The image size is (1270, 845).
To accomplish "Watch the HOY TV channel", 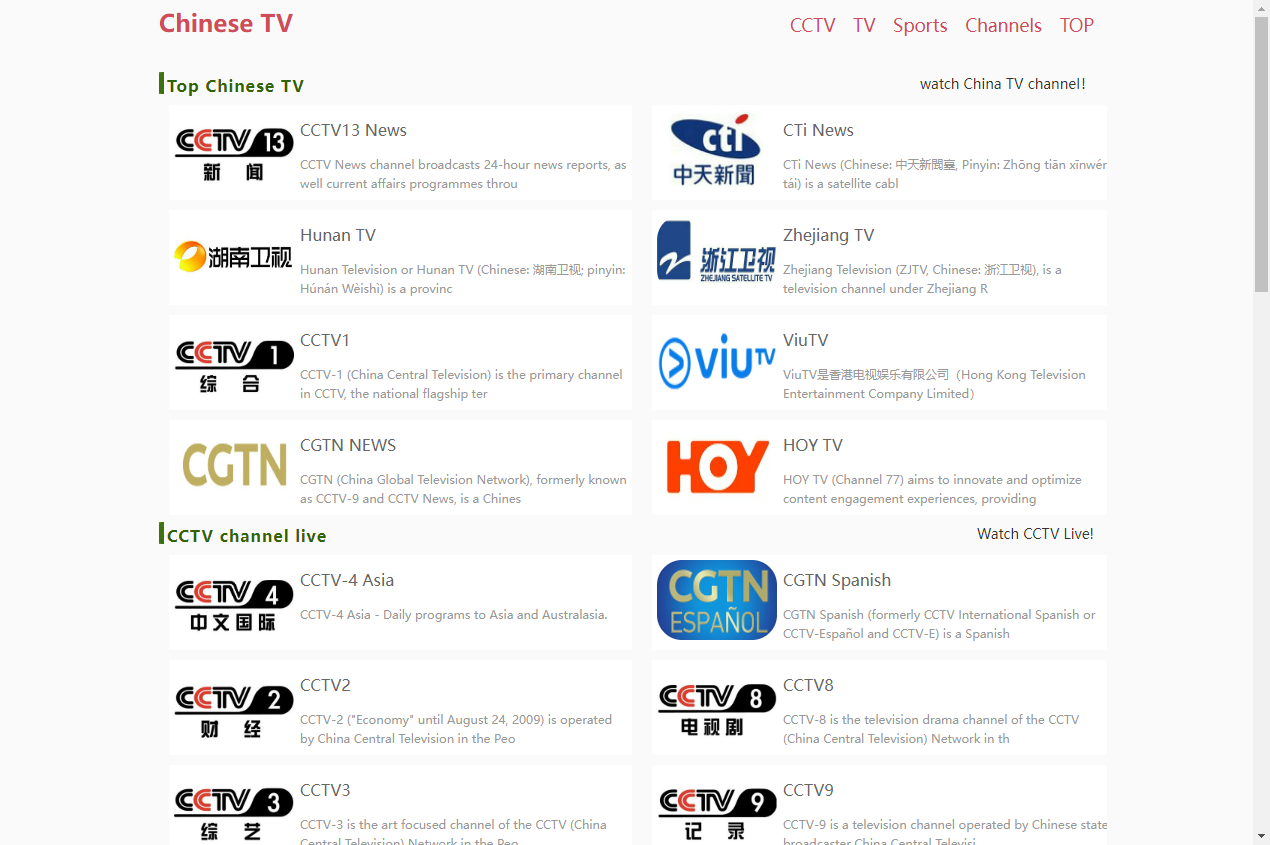I will 812,445.
